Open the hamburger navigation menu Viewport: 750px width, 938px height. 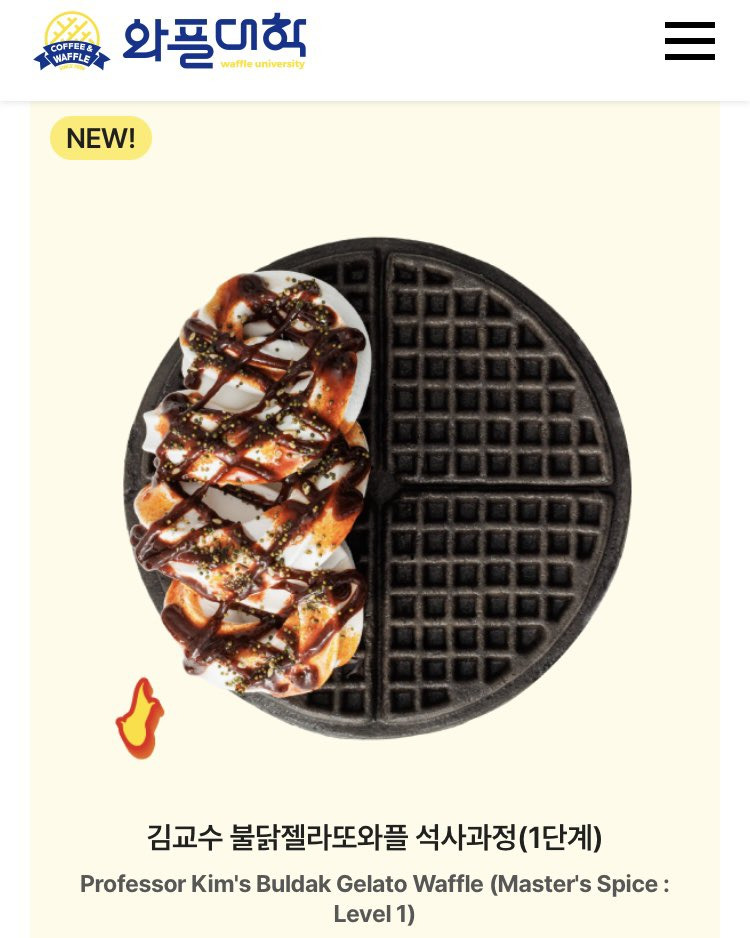[x=689, y=42]
